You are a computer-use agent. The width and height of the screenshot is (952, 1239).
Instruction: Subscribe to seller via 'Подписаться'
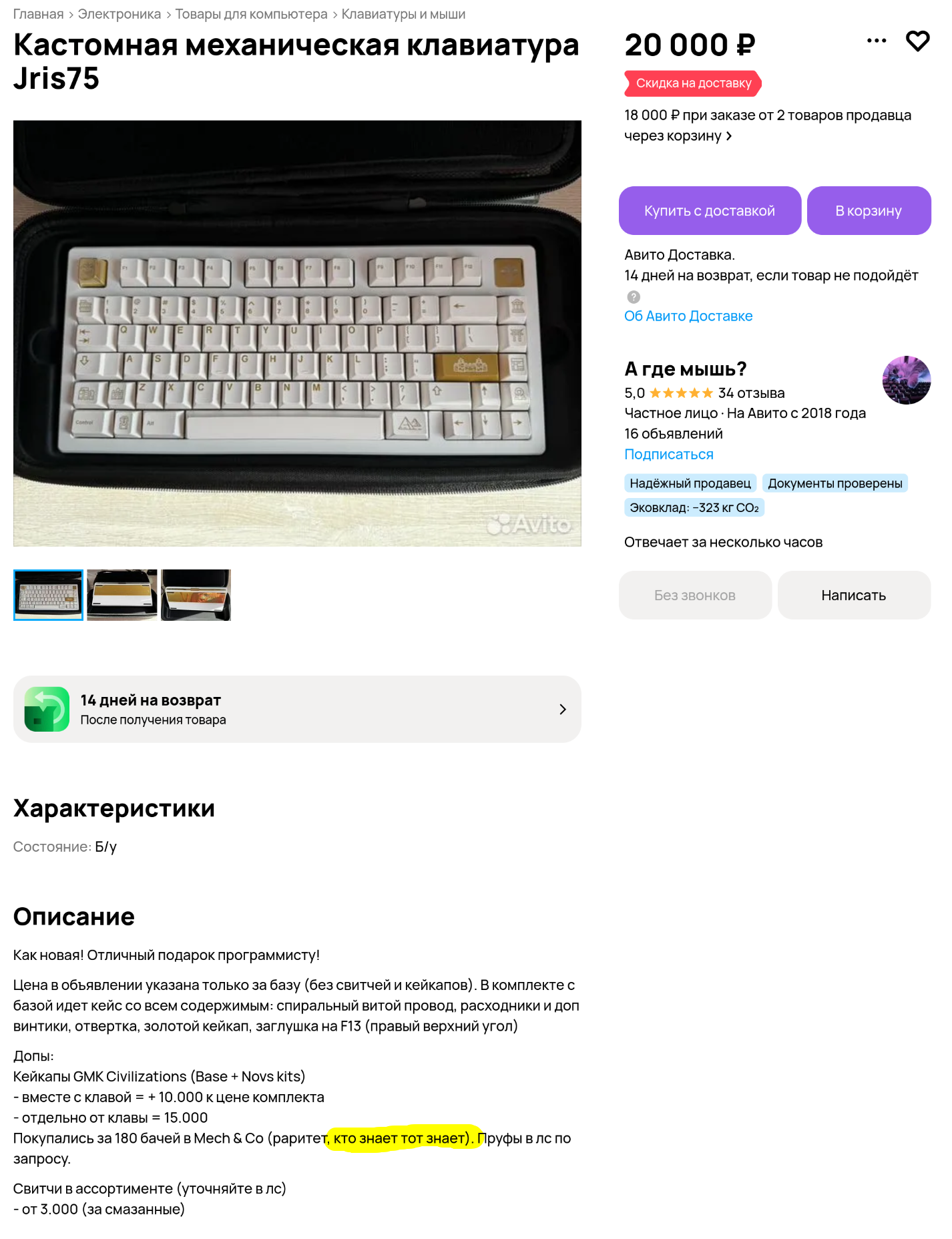[668, 455]
